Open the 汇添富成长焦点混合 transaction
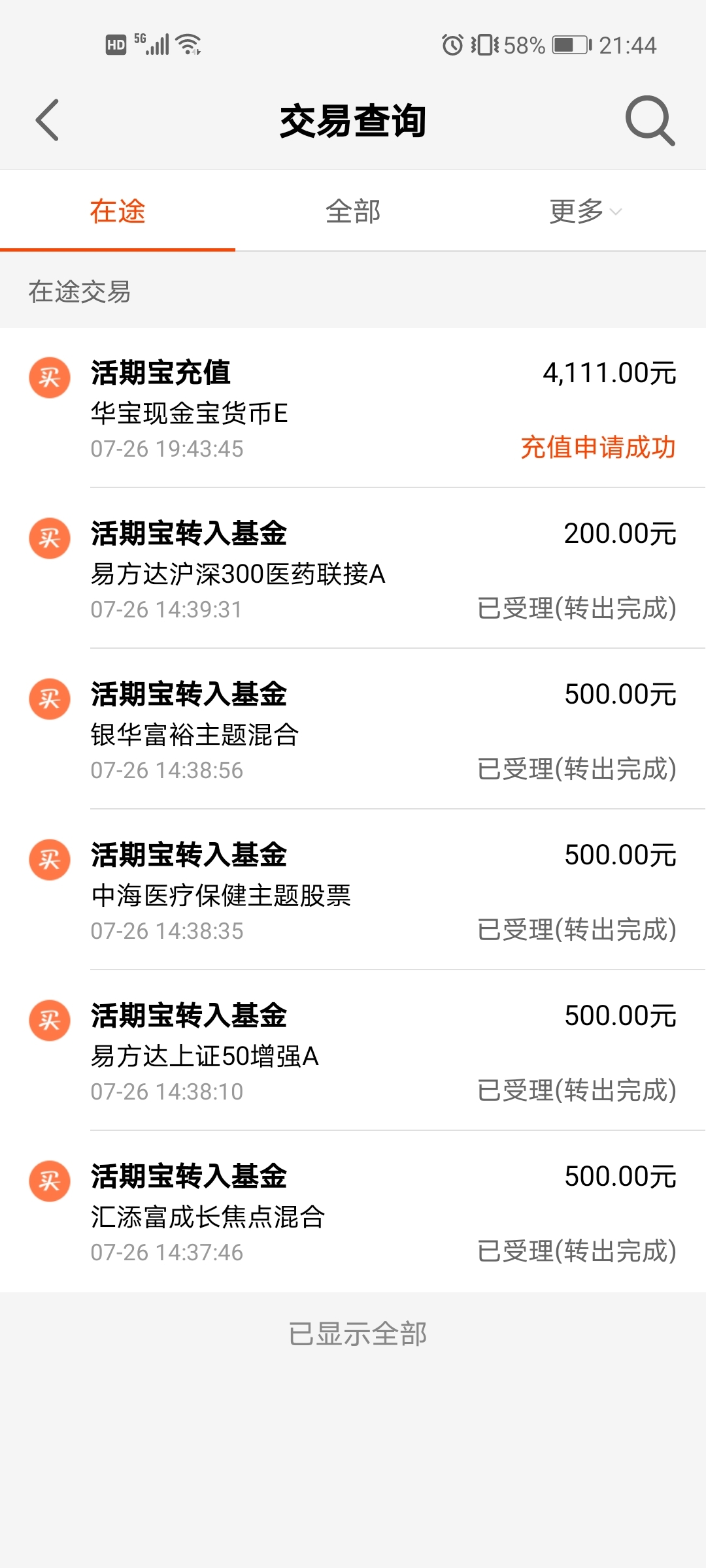 (353, 1211)
